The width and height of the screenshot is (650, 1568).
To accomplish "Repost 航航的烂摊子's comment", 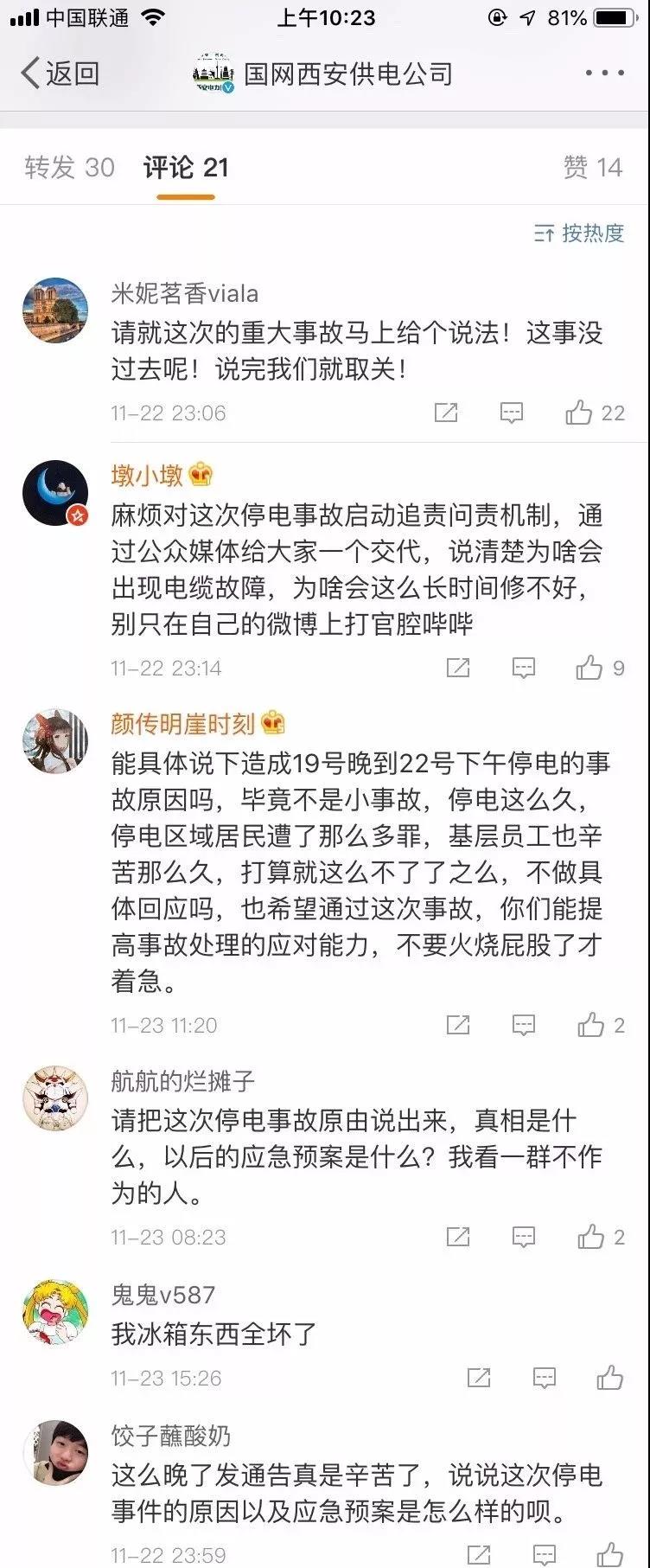I will (x=458, y=1237).
